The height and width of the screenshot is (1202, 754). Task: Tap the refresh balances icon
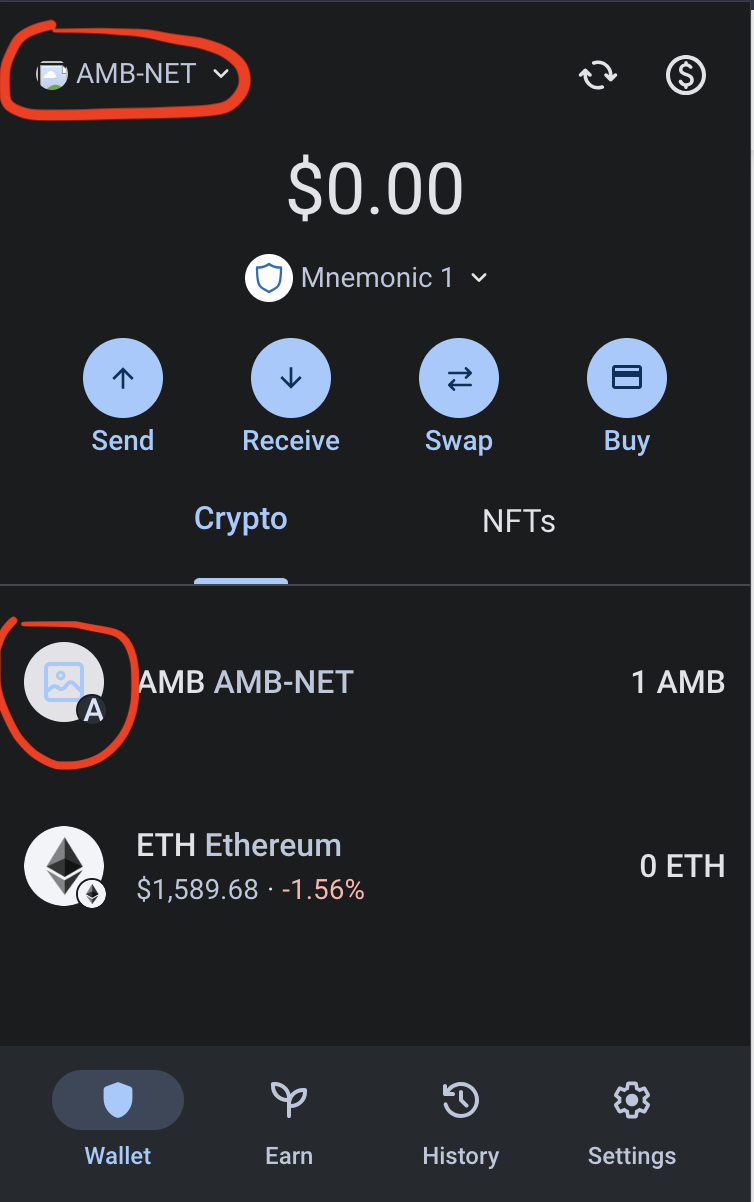[x=597, y=75]
